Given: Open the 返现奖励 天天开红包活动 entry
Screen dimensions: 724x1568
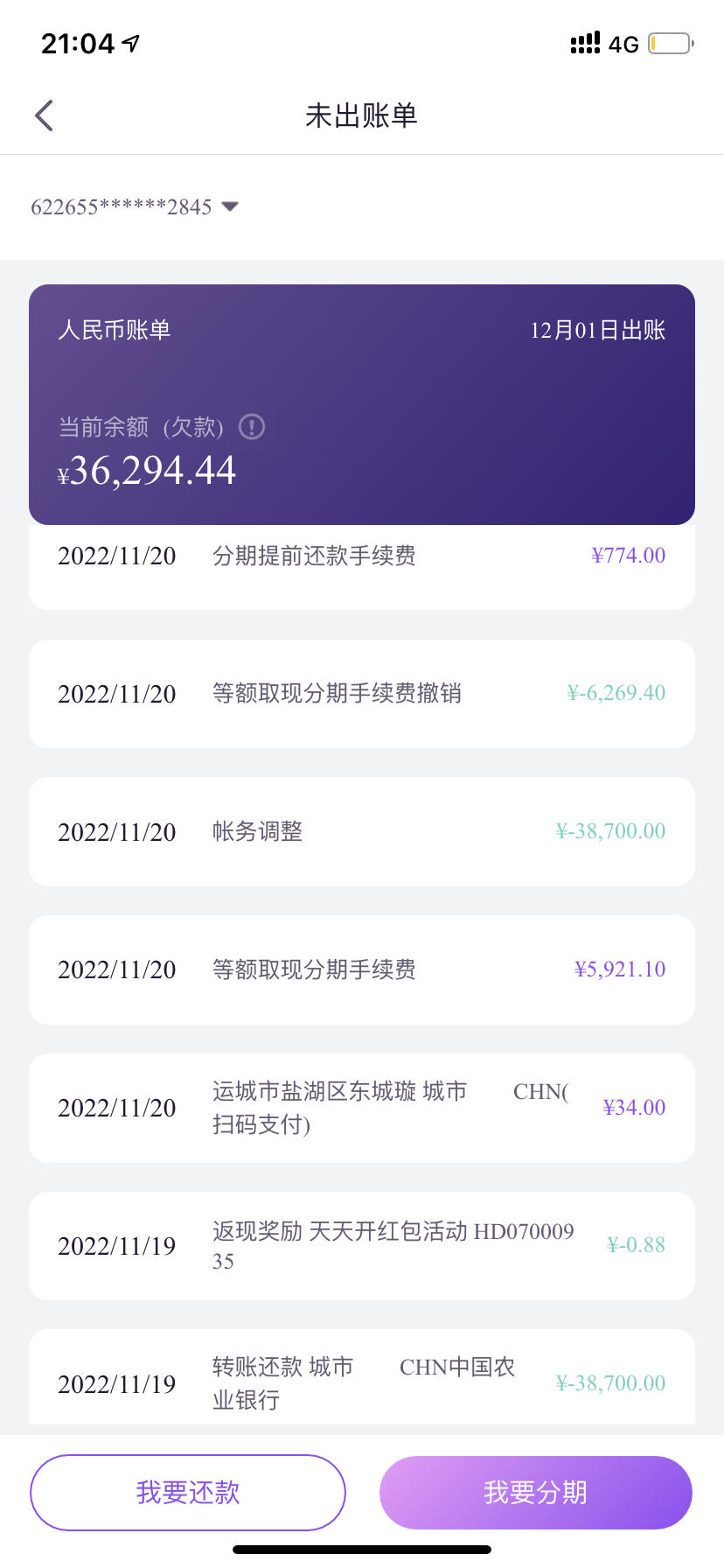Looking at the screenshot, I should (362, 1246).
